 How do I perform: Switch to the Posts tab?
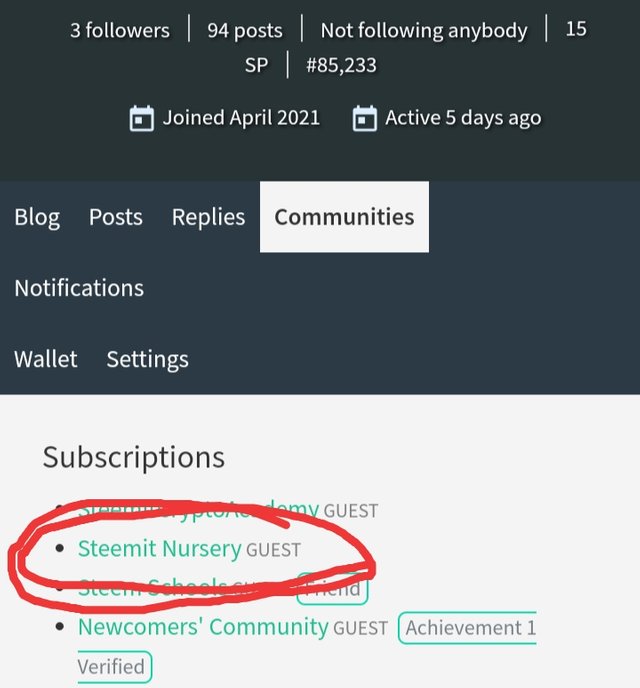115,217
